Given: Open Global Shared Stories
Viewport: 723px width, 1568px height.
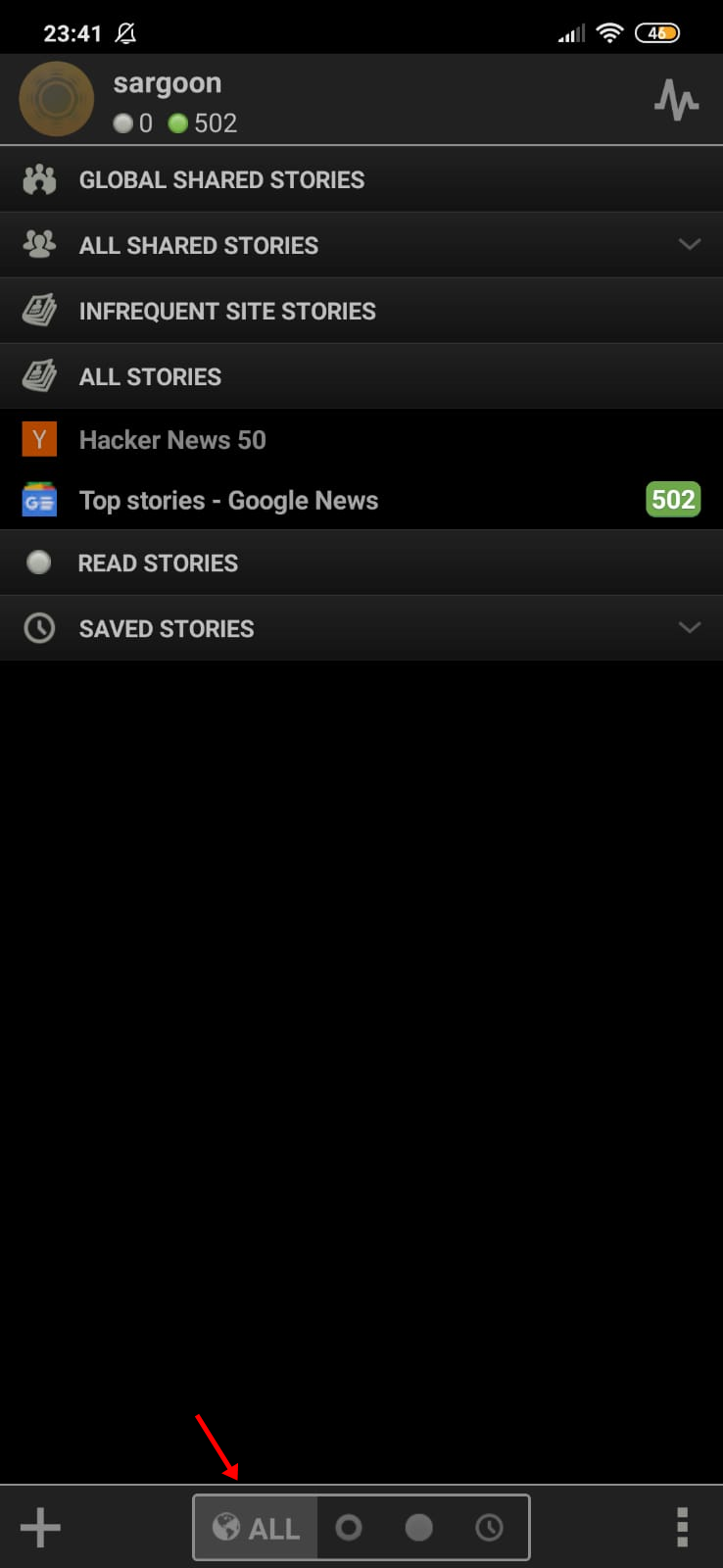Looking at the screenshot, I should [221, 180].
